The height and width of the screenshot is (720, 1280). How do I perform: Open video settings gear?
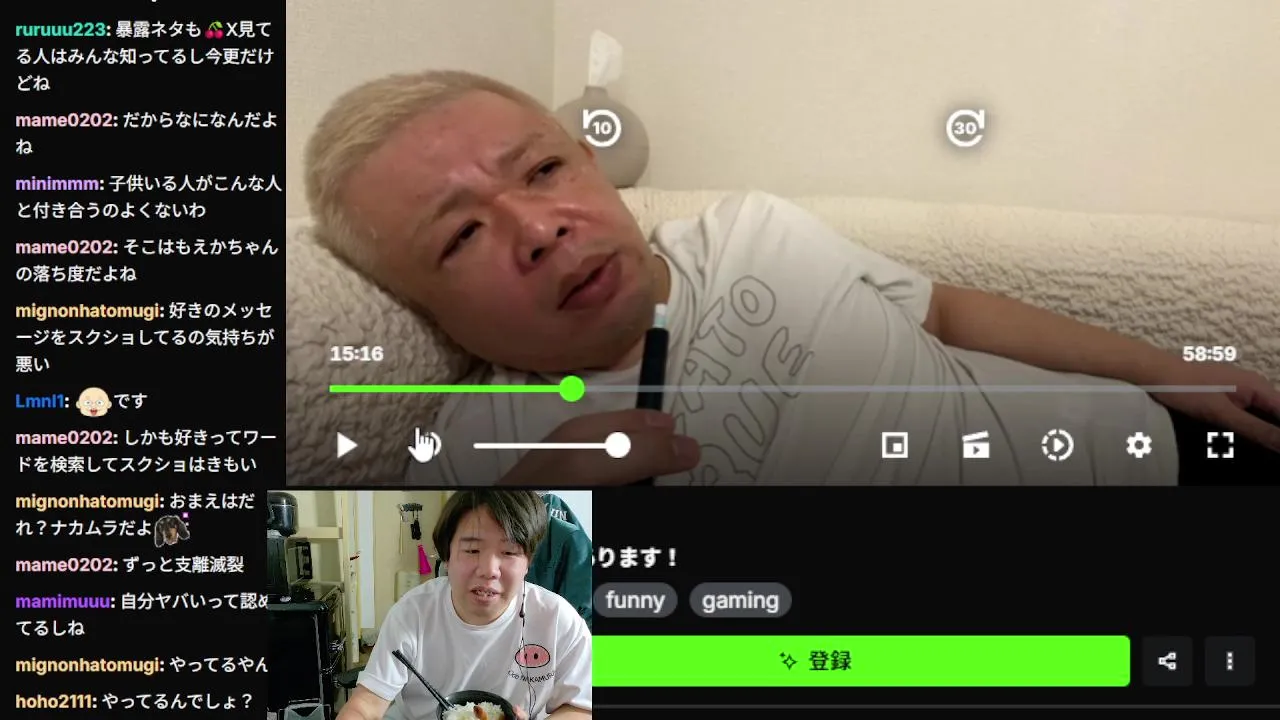click(1139, 446)
